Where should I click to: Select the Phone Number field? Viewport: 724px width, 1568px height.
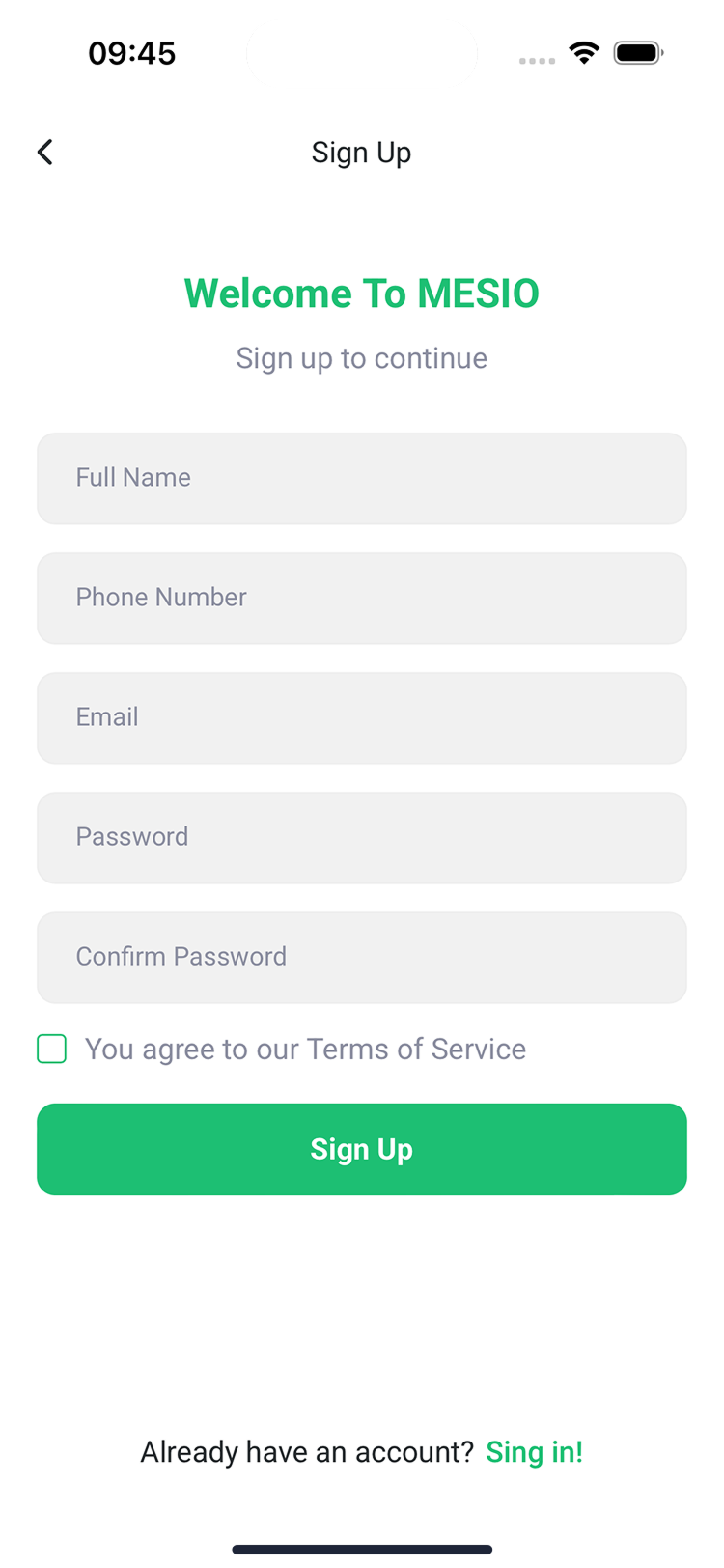[362, 598]
